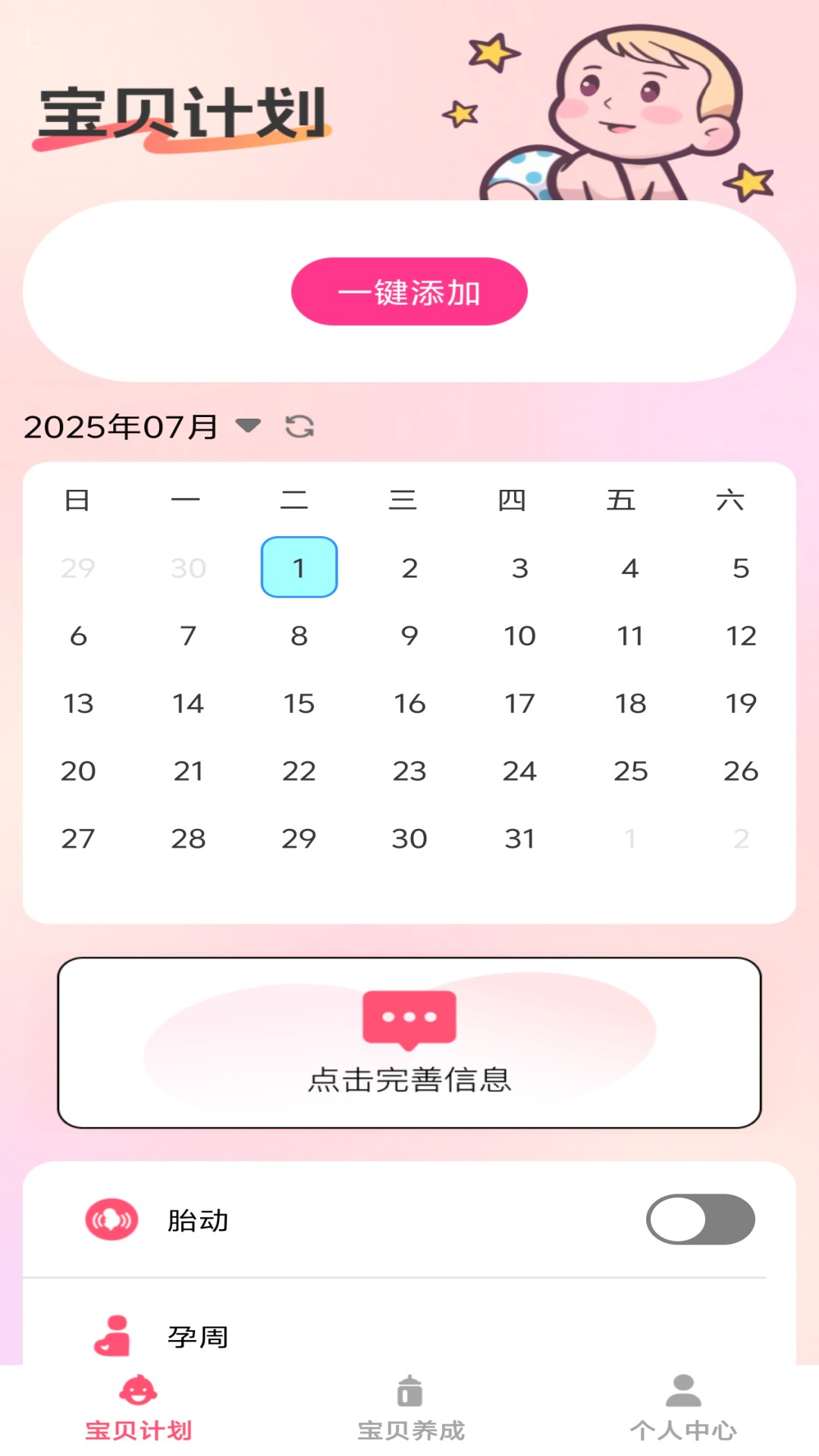Pick July 25 on the calendar
Screen dimensions: 819x1456
630,770
